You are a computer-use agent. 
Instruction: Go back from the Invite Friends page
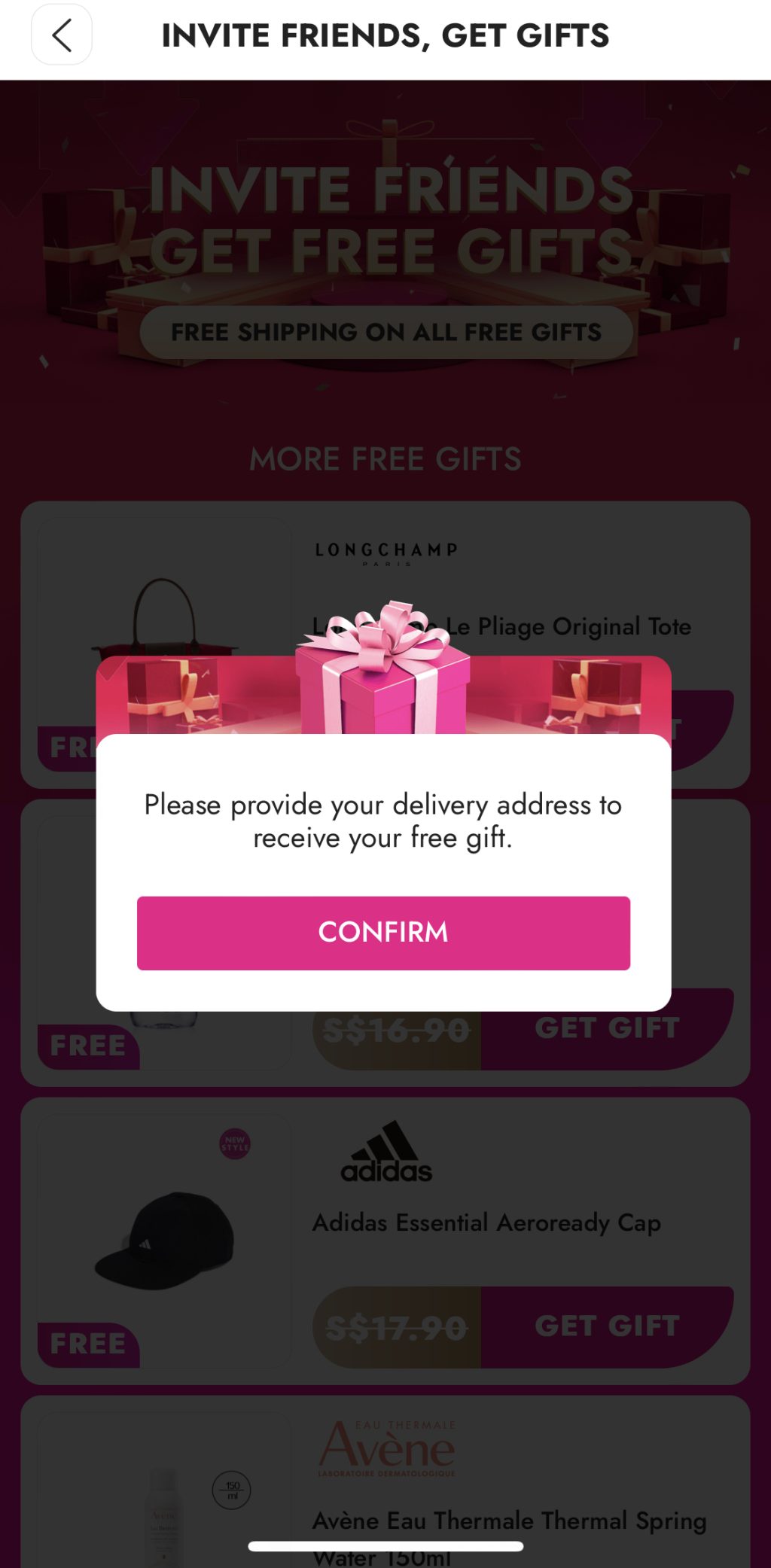[62, 35]
